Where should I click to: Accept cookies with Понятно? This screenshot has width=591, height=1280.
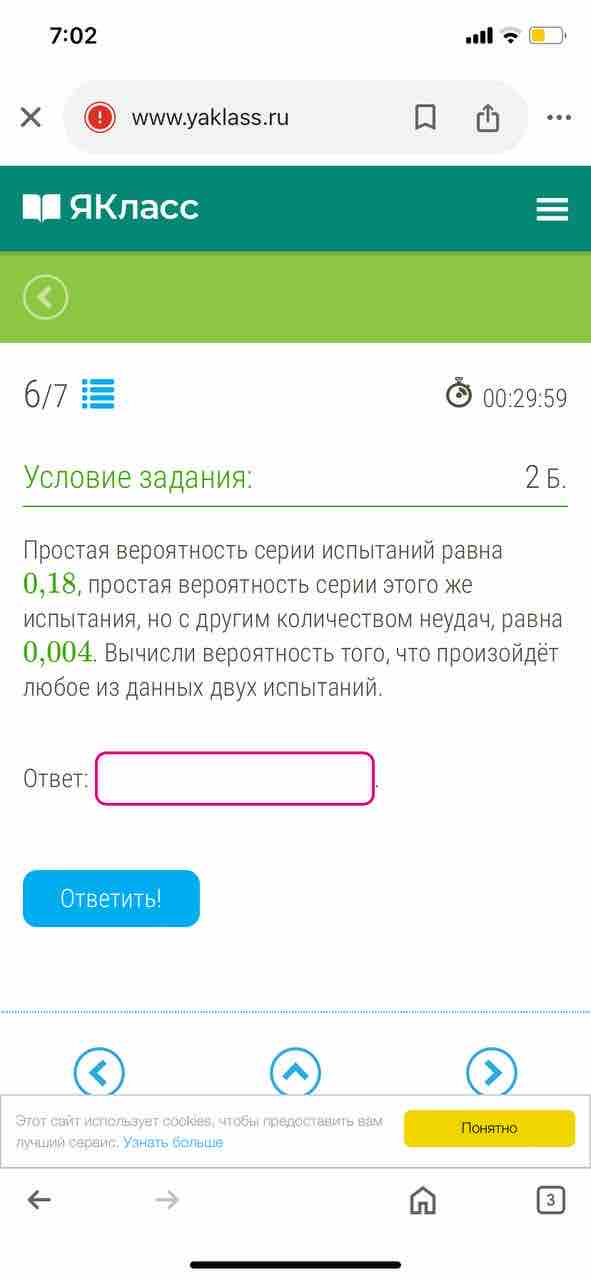click(489, 1128)
